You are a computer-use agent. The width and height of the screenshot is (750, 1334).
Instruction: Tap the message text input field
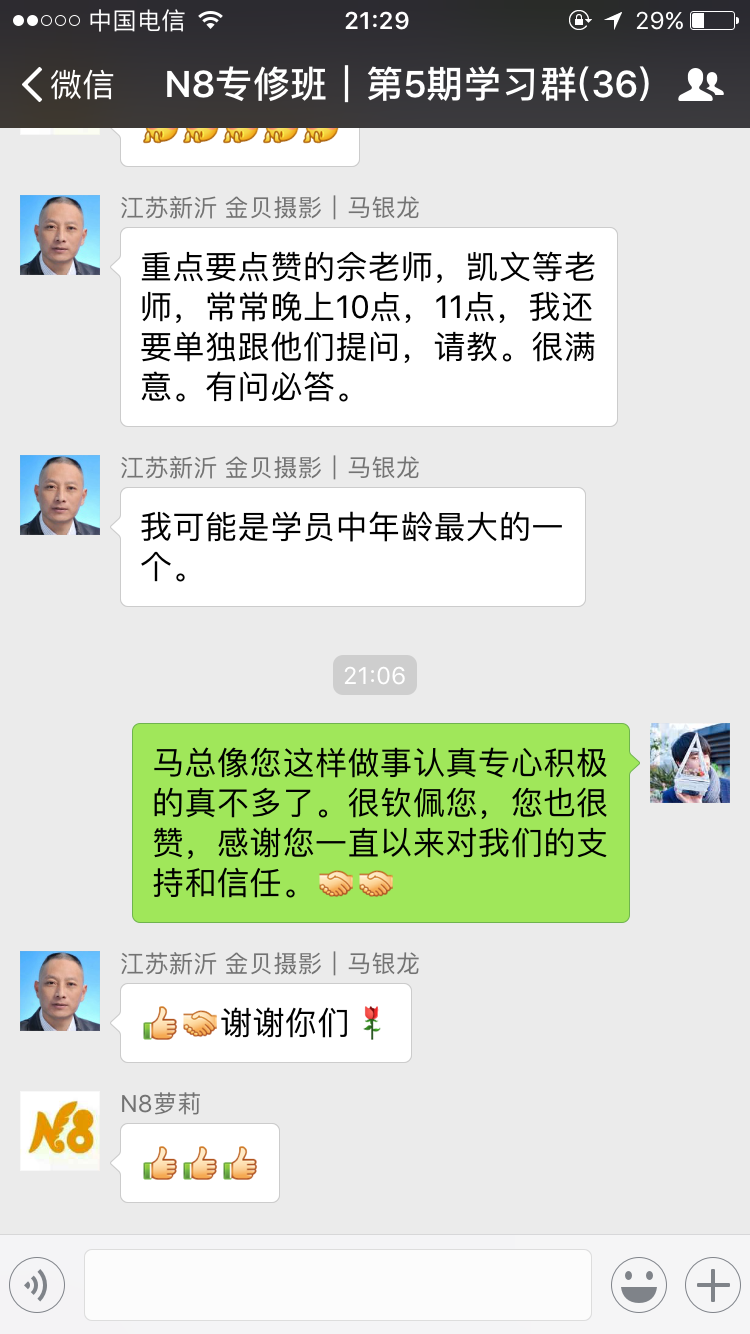pyautogui.click(x=337, y=1285)
